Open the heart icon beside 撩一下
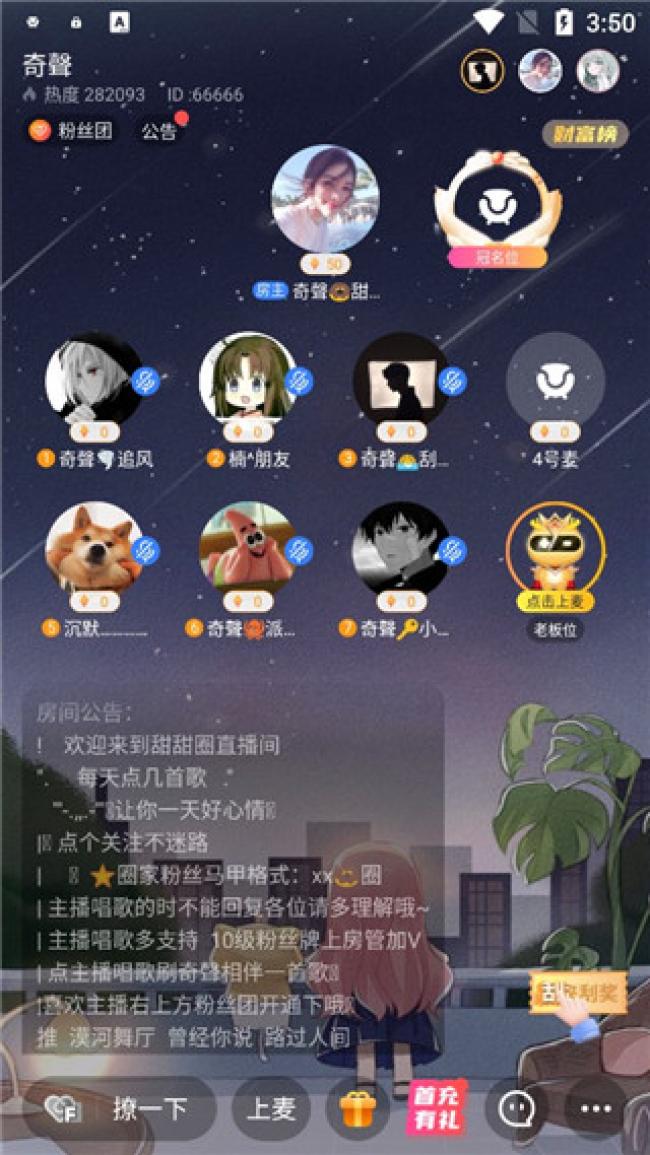The image size is (650, 1155). pyautogui.click(x=65, y=1108)
